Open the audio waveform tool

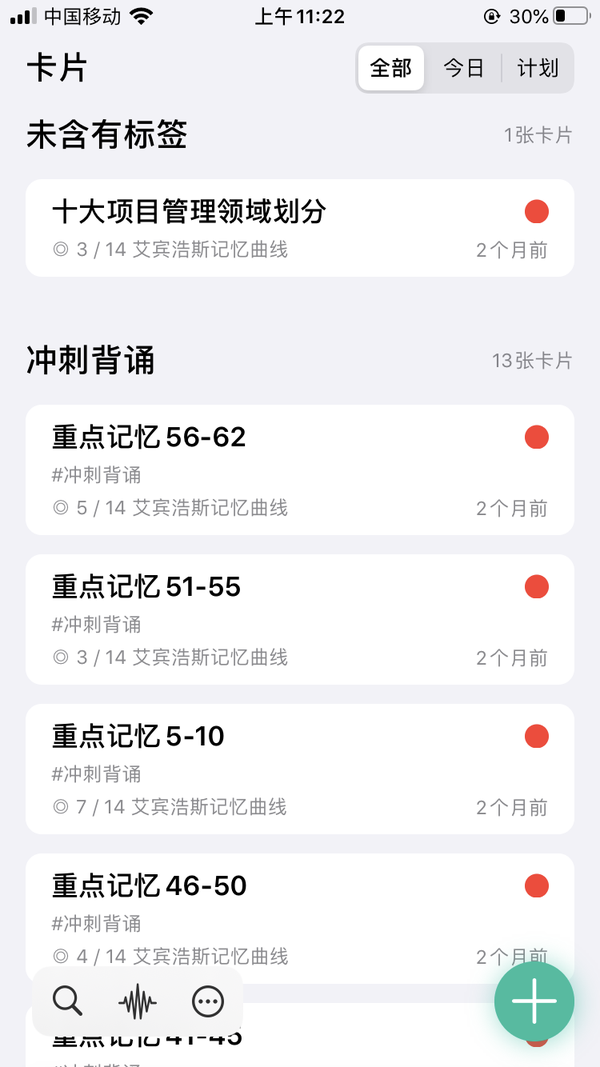[137, 1001]
